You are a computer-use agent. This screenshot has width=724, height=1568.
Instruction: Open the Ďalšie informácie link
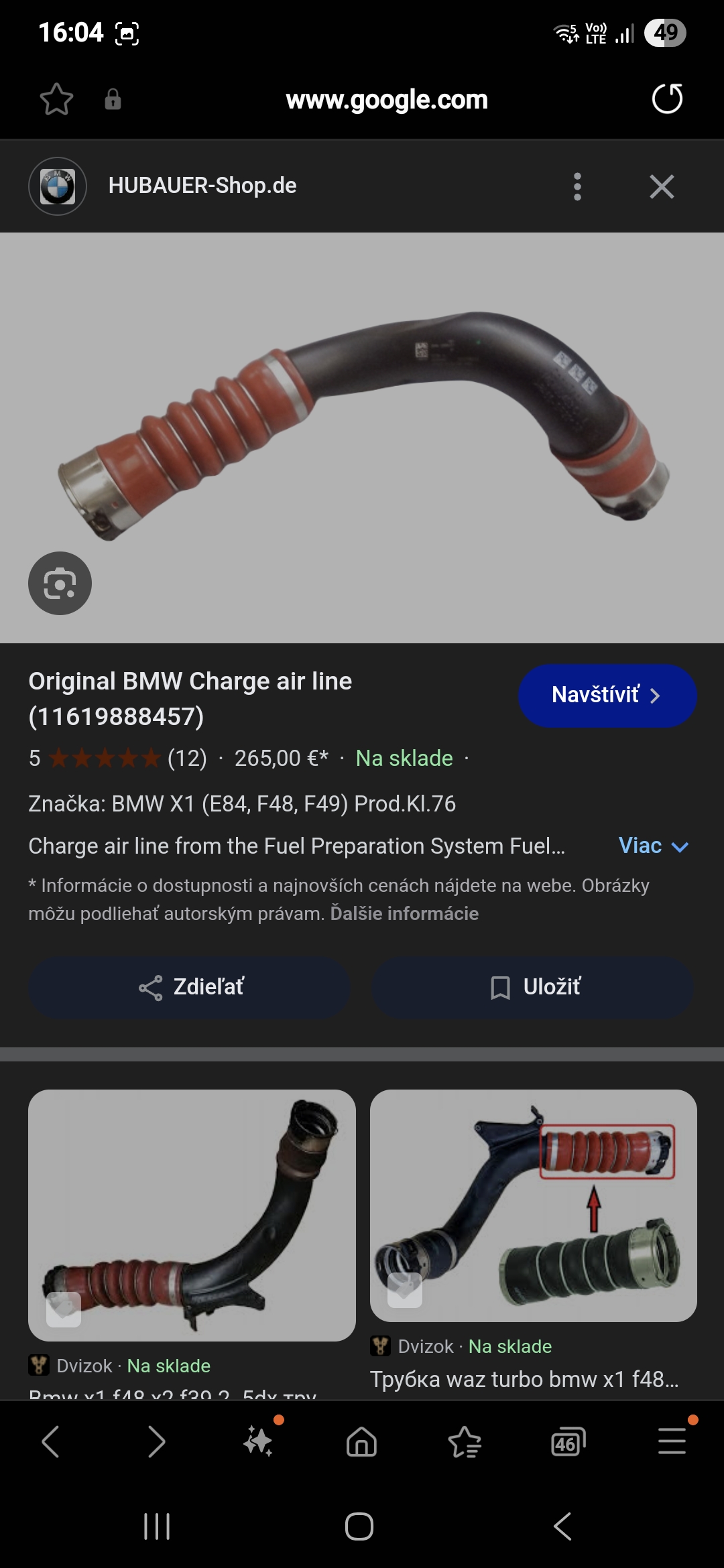(x=404, y=913)
